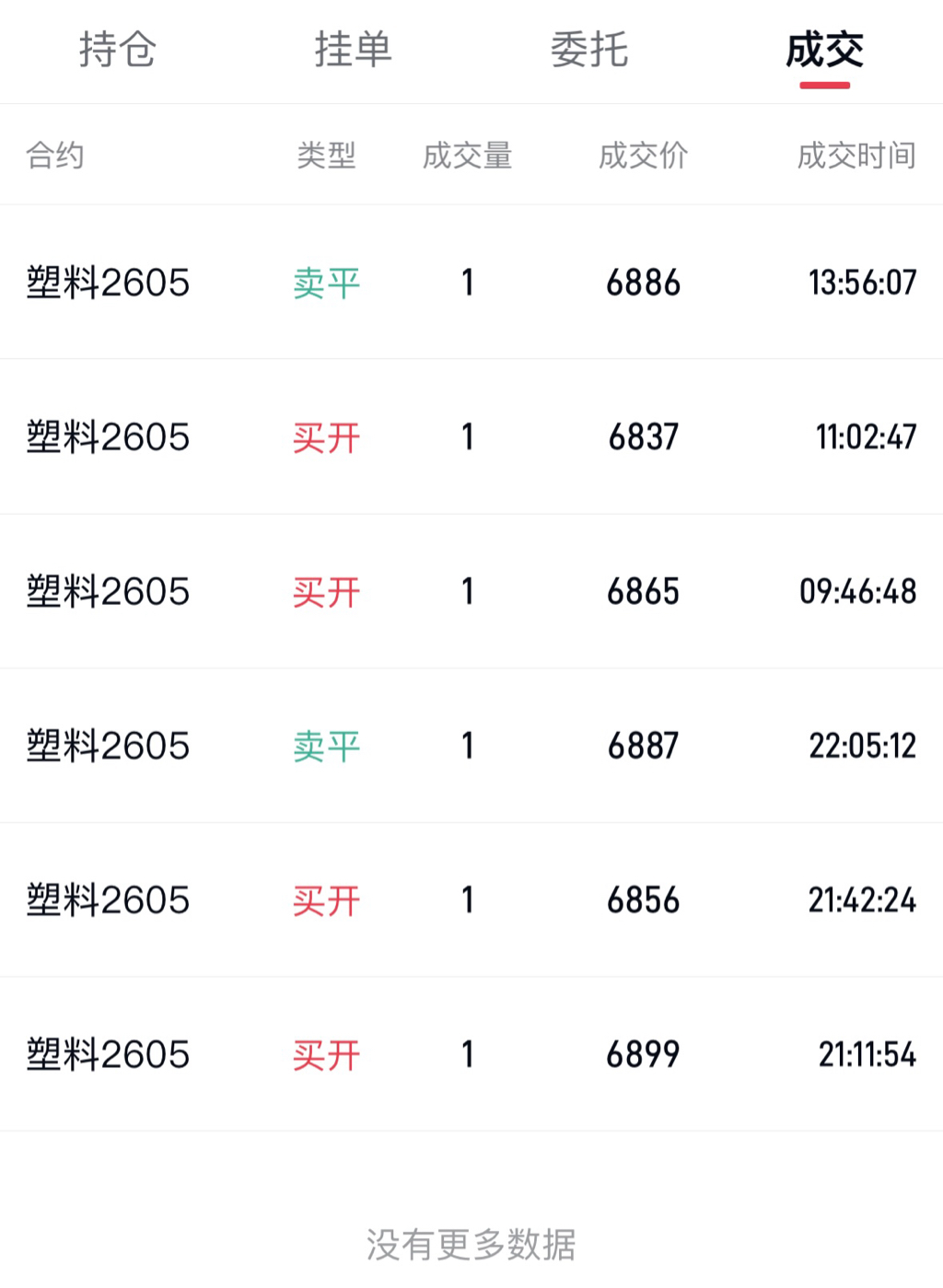This screenshot has width=943, height=1288.
Task: Tap the 成交 tab
Action: point(824,50)
